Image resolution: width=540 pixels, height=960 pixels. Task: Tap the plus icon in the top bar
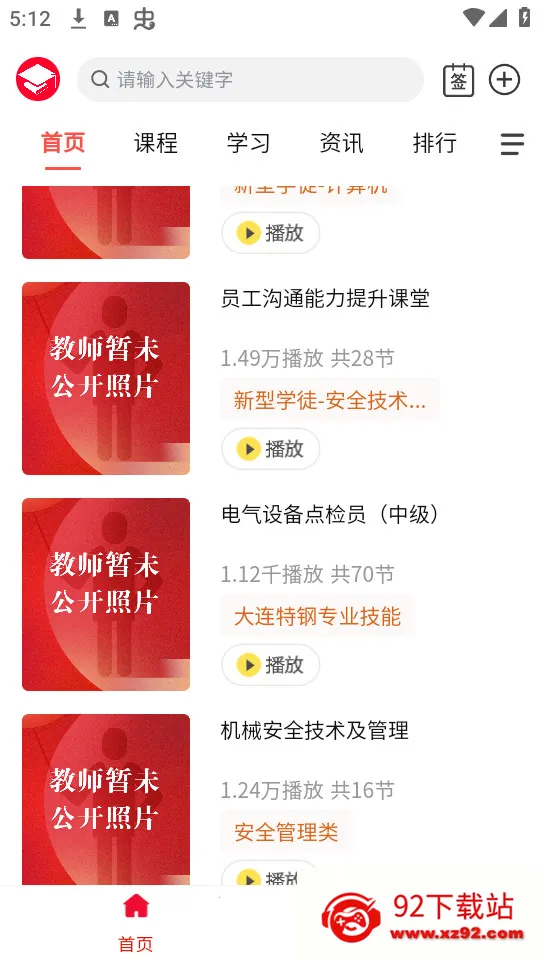pyautogui.click(x=504, y=80)
